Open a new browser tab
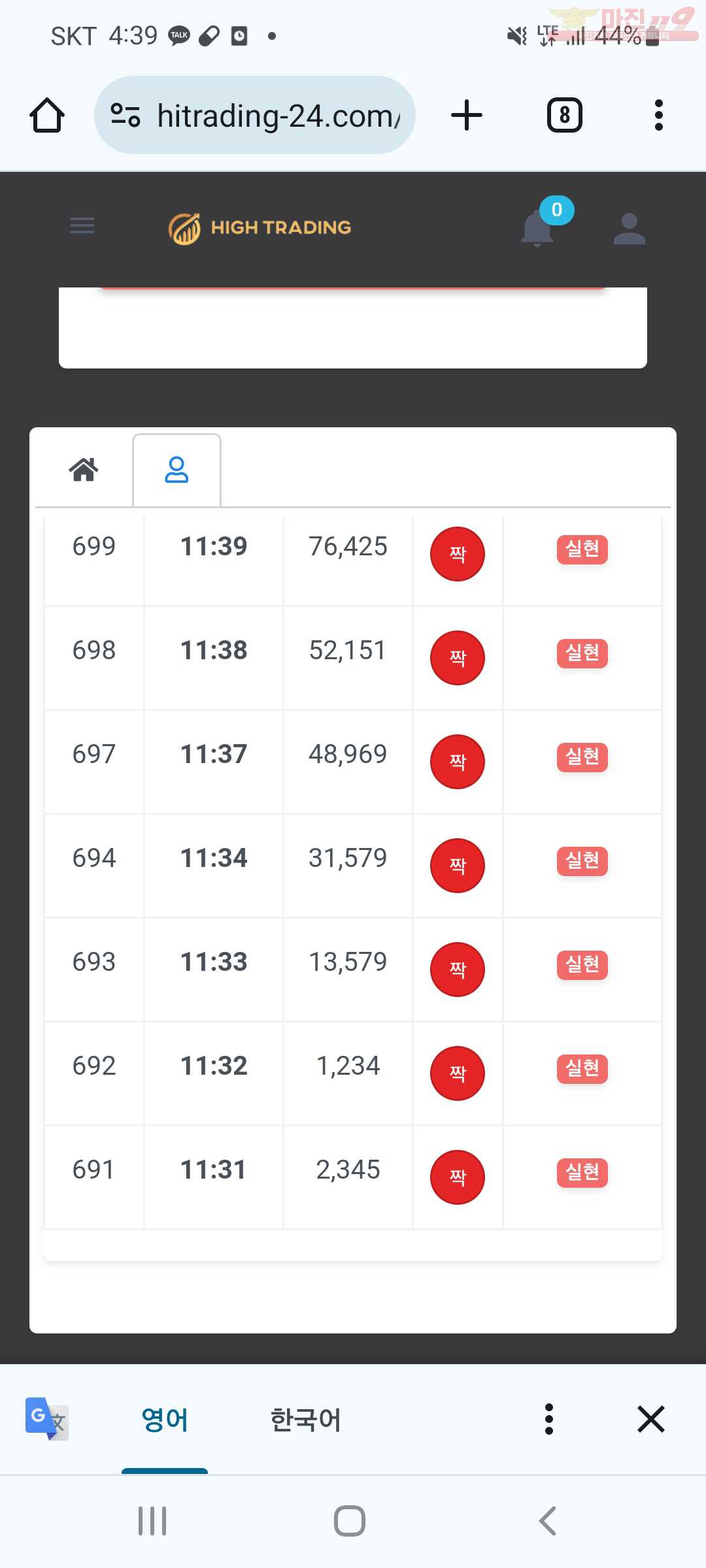The height and width of the screenshot is (1568, 706). click(467, 116)
